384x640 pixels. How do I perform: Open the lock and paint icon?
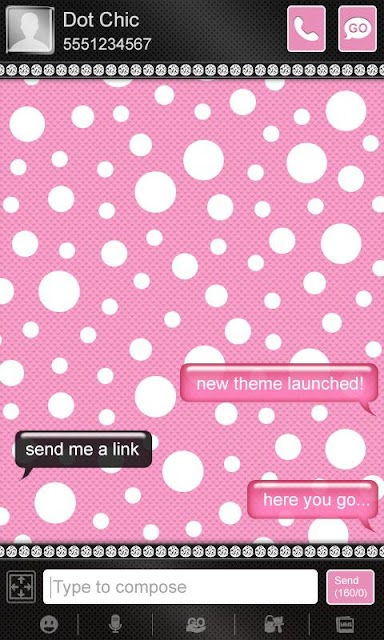click(x=274, y=624)
